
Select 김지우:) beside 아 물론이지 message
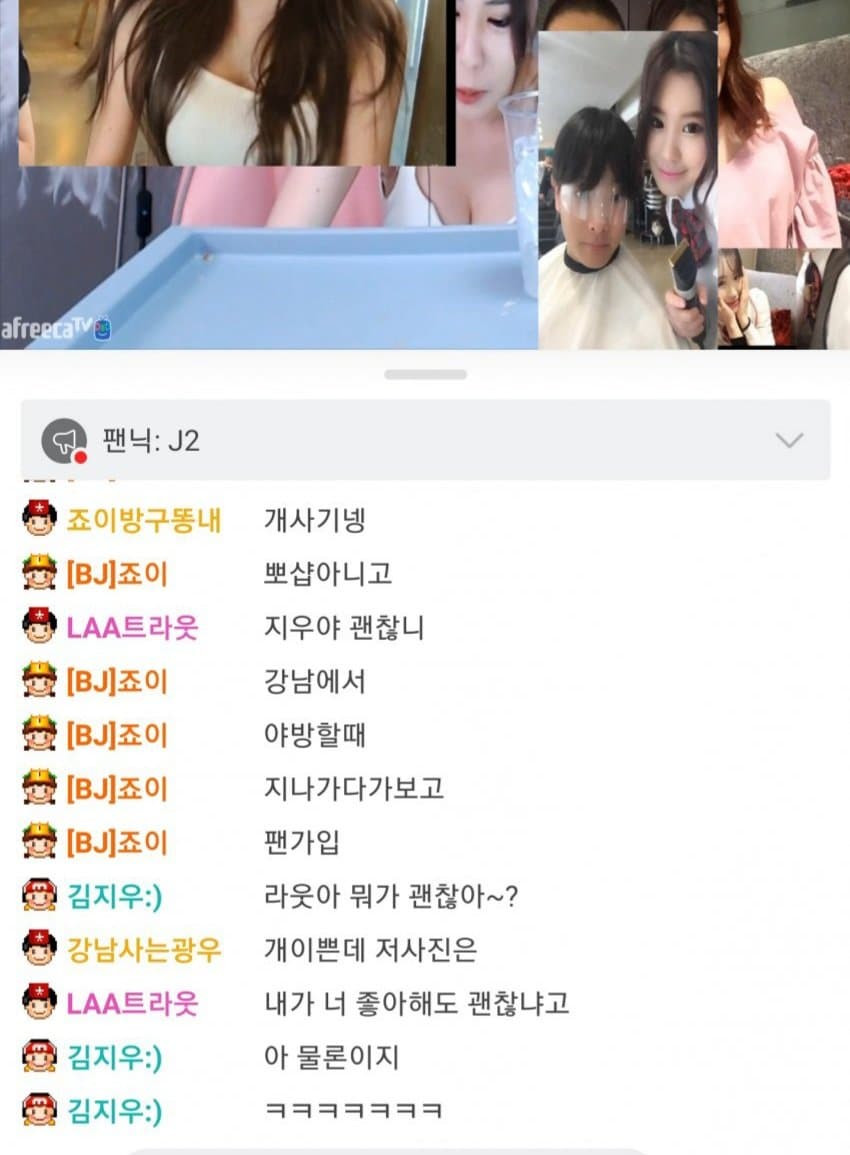coord(114,1057)
